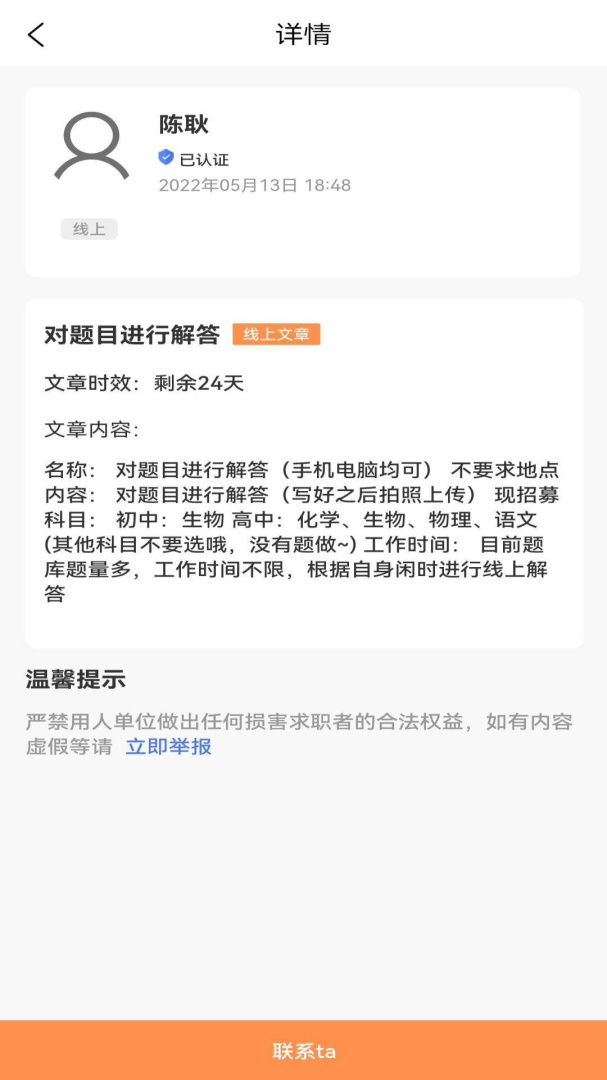This screenshot has height=1080, width=607.
Task: Go back using the top-left arrow
Action: click(36, 34)
